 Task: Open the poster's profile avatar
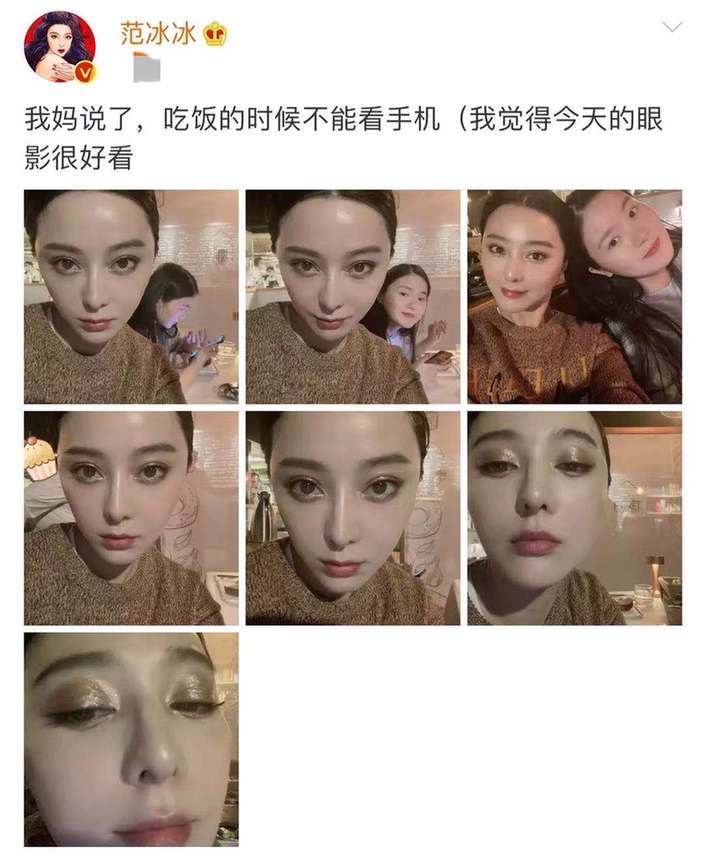pos(60,48)
